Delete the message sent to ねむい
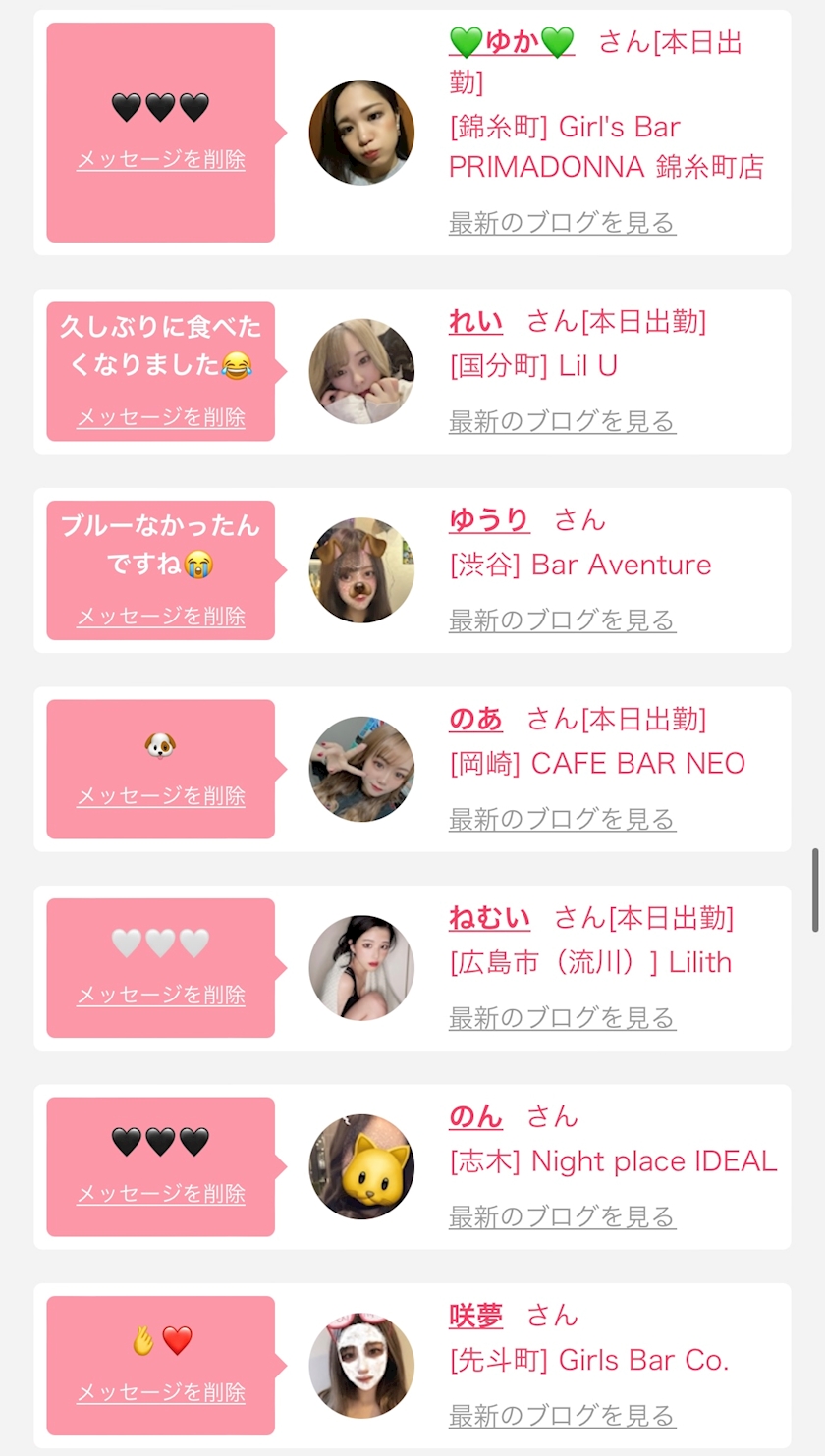This screenshot has width=825, height=1456. pos(161,995)
